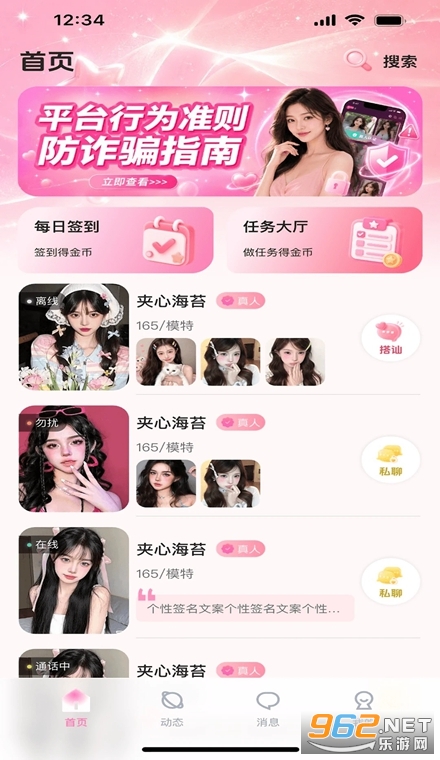Tap 私聊 on the 在线 user's row
This screenshot has width=440, height=760.
point(391,581)
